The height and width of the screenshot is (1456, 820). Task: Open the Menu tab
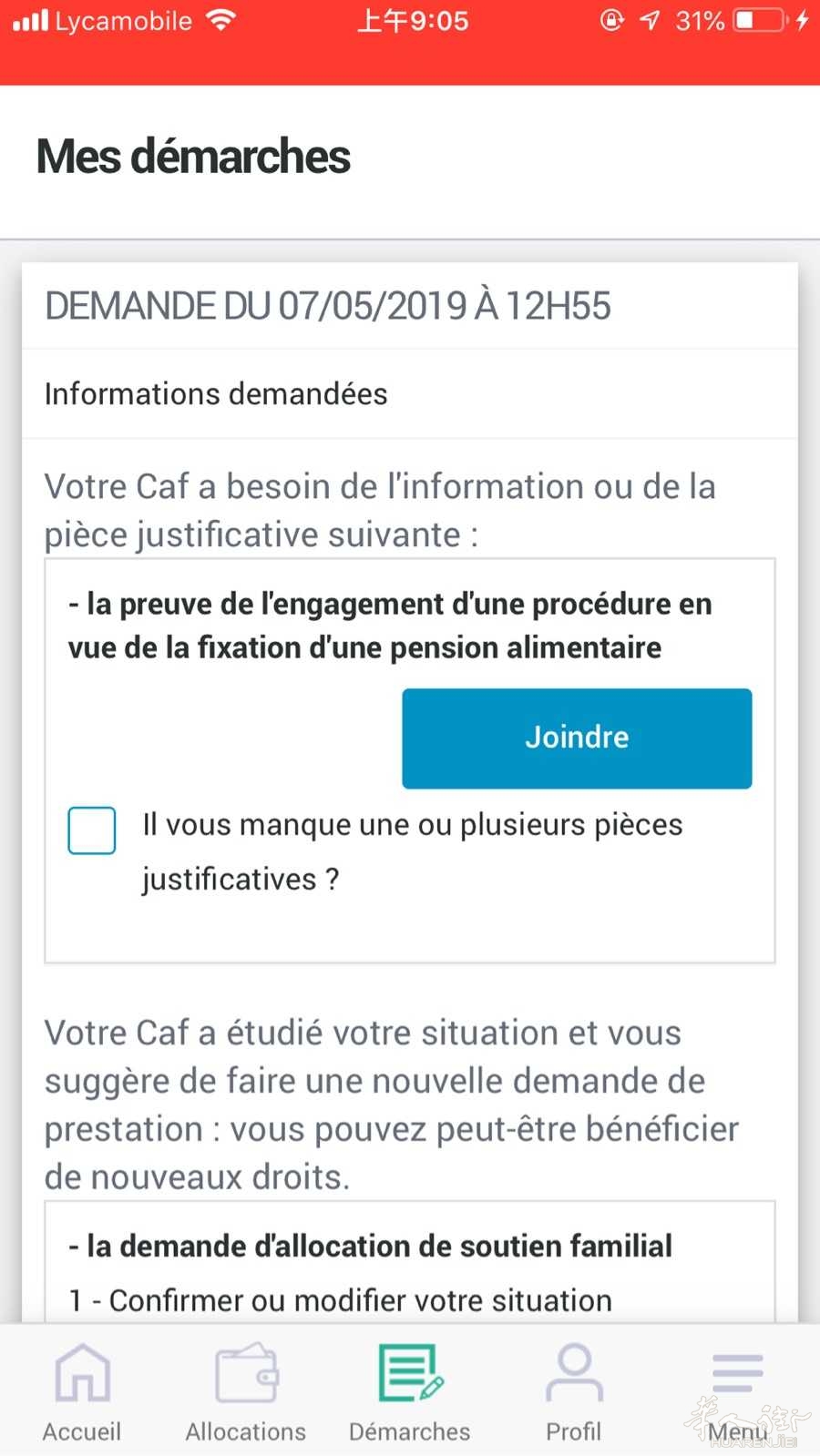738,1392
